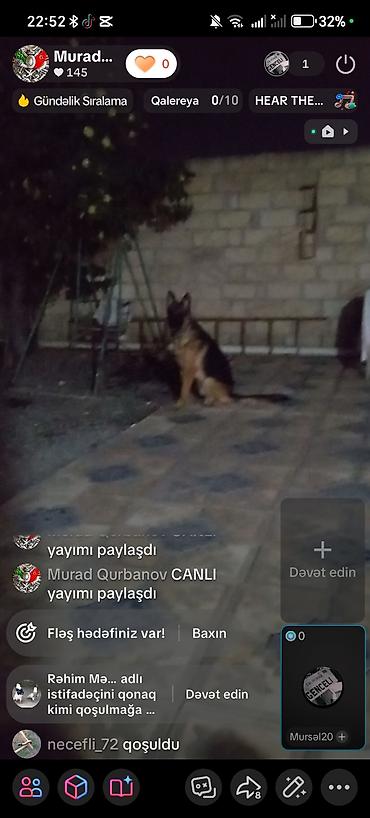Open the comment settings chat icon

pyautogui.click(x=204, y=787)
